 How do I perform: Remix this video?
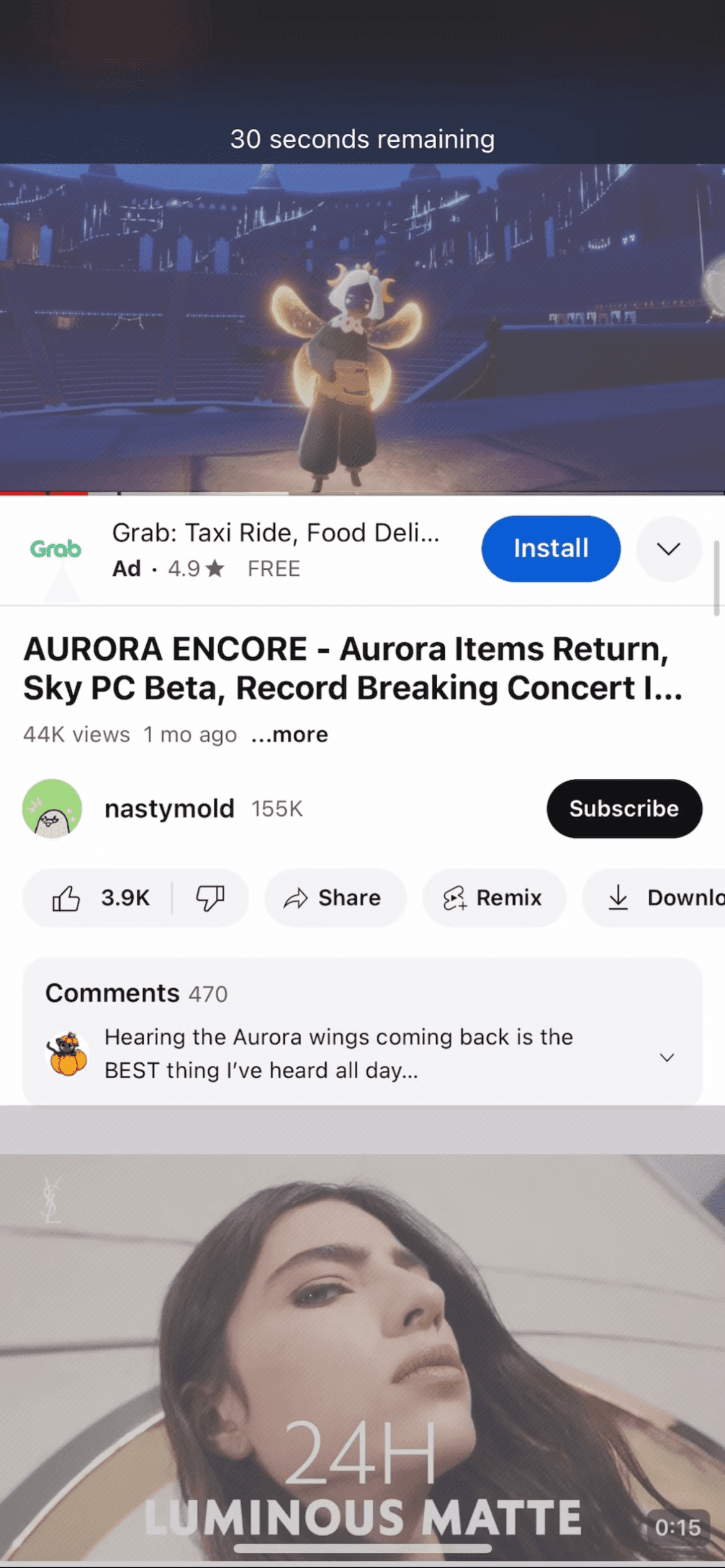494,898
